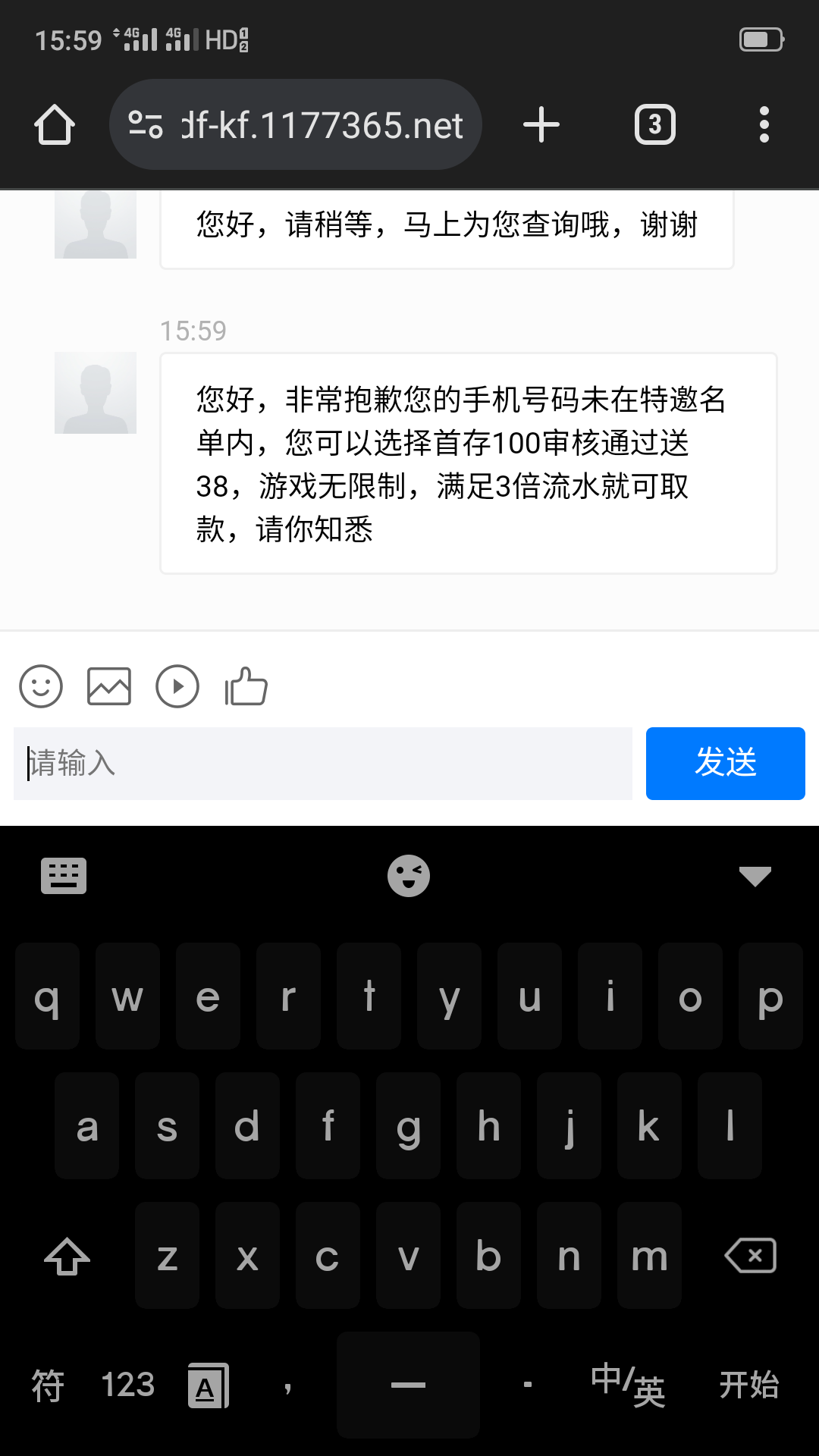This screenshot has height=1456, width=819.
Task: Tap the backspace key on the keyboard
Action: (750, 1256)
